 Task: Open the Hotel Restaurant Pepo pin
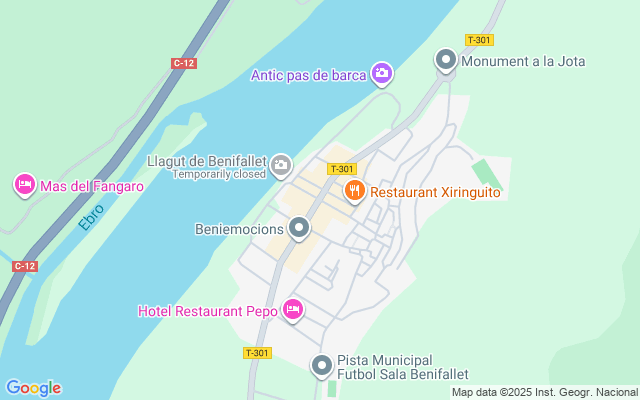(x=293, y=310)
